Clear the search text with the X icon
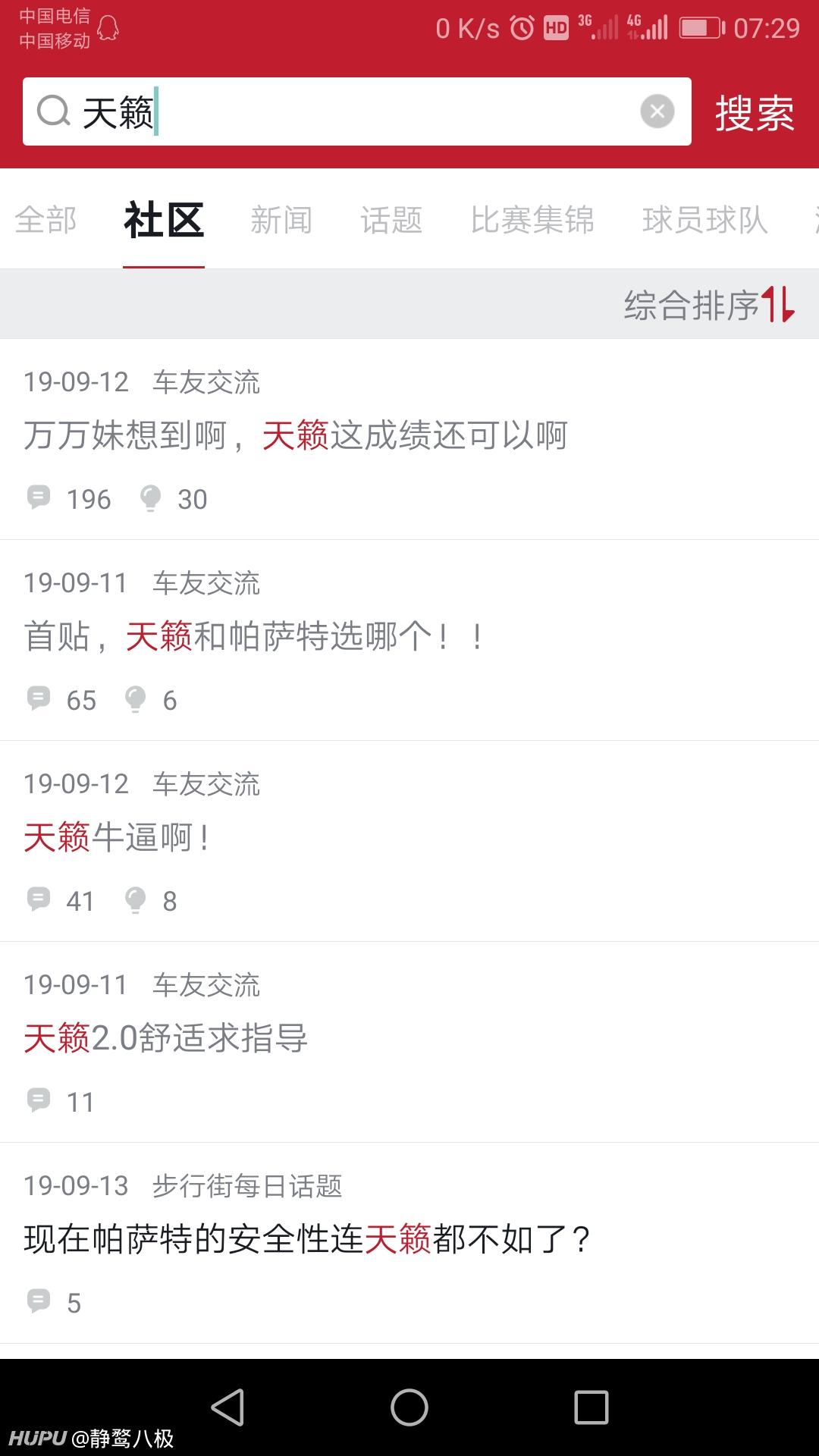 (657, 112)
